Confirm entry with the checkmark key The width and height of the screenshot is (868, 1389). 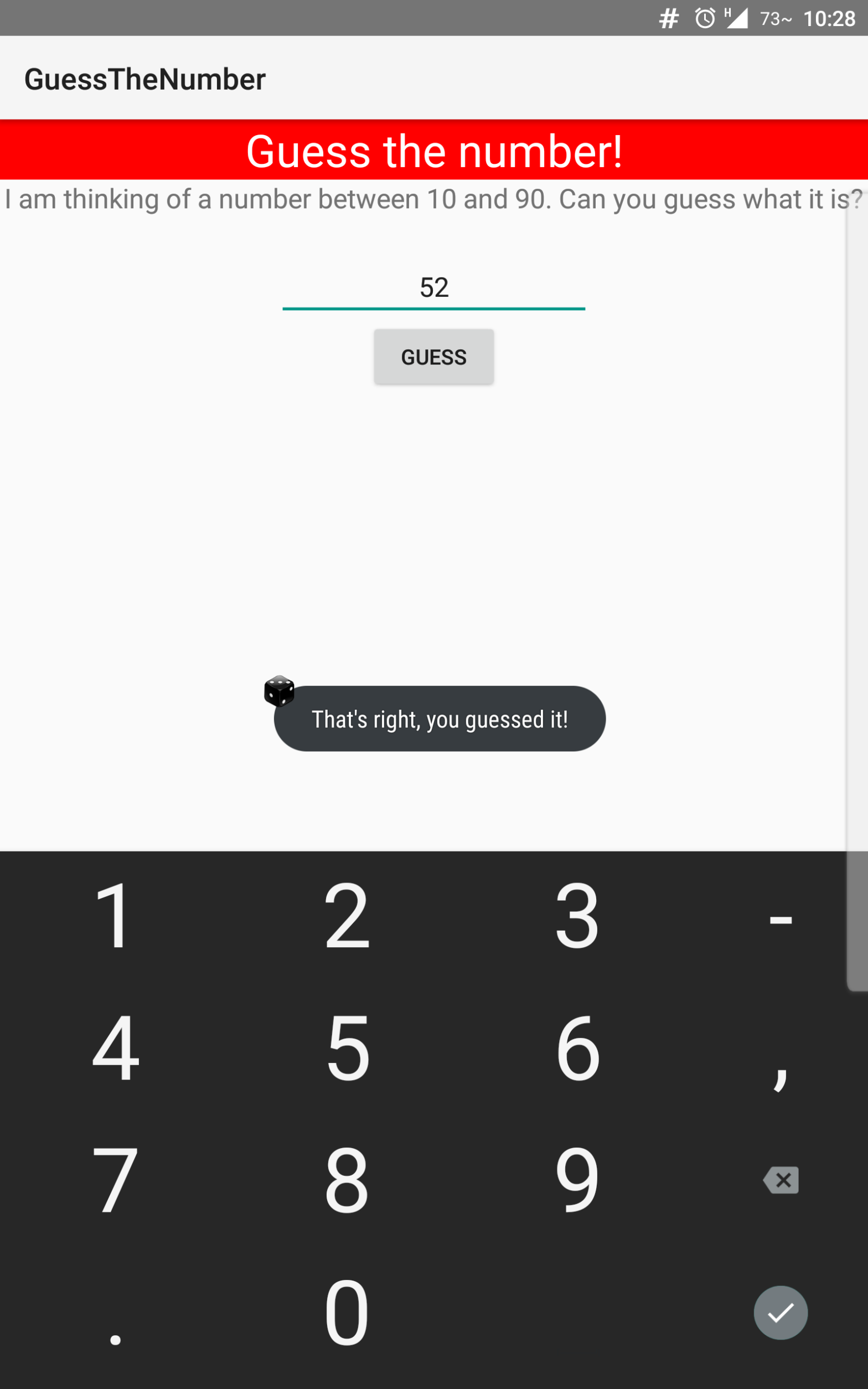click(780, 1312)
